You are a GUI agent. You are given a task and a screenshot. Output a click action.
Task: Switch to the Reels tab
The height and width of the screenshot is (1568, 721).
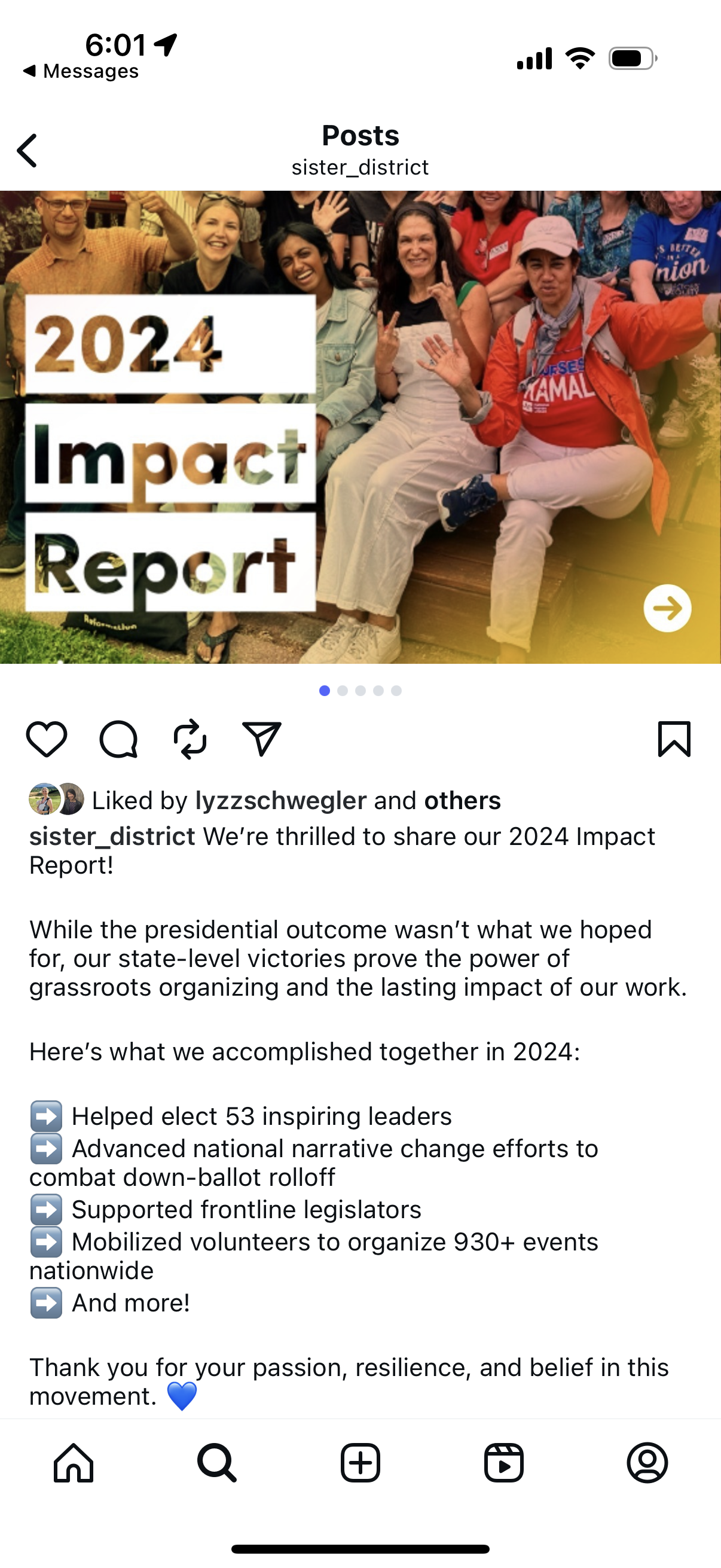[x=504, y=1462]
